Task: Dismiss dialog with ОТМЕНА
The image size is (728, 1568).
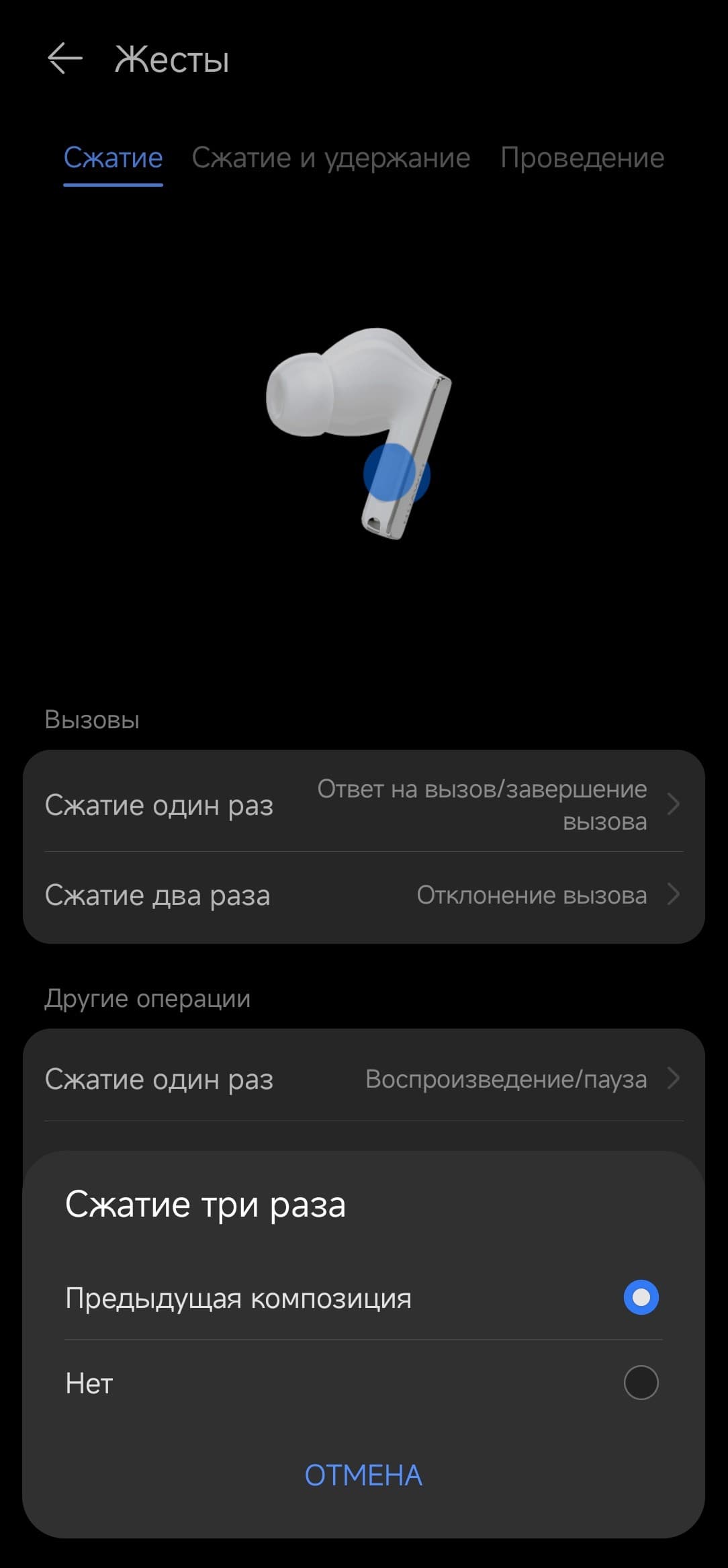Action: click(363, 1475)
